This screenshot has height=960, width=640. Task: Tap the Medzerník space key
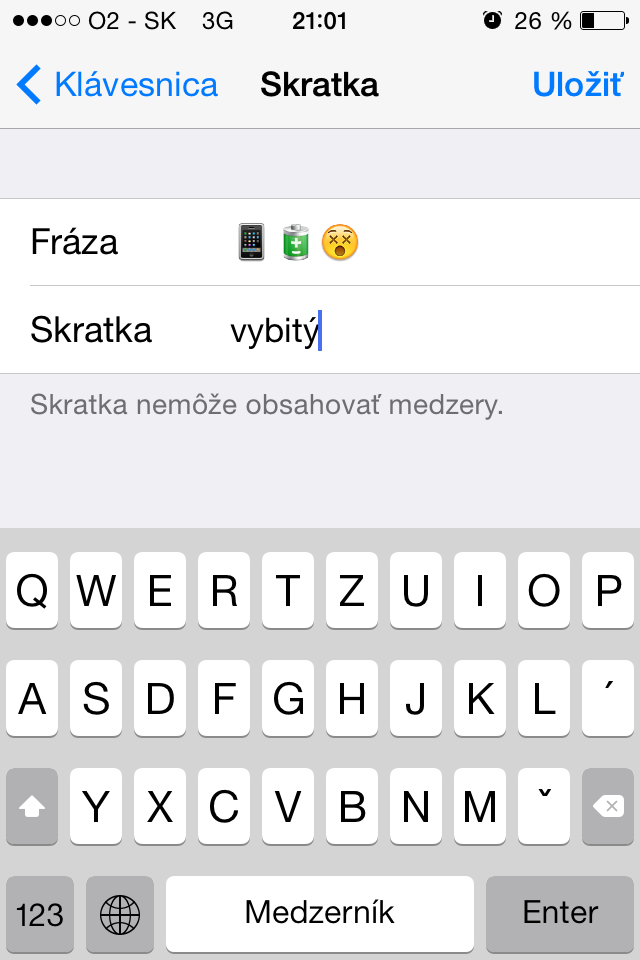point(320,913)
